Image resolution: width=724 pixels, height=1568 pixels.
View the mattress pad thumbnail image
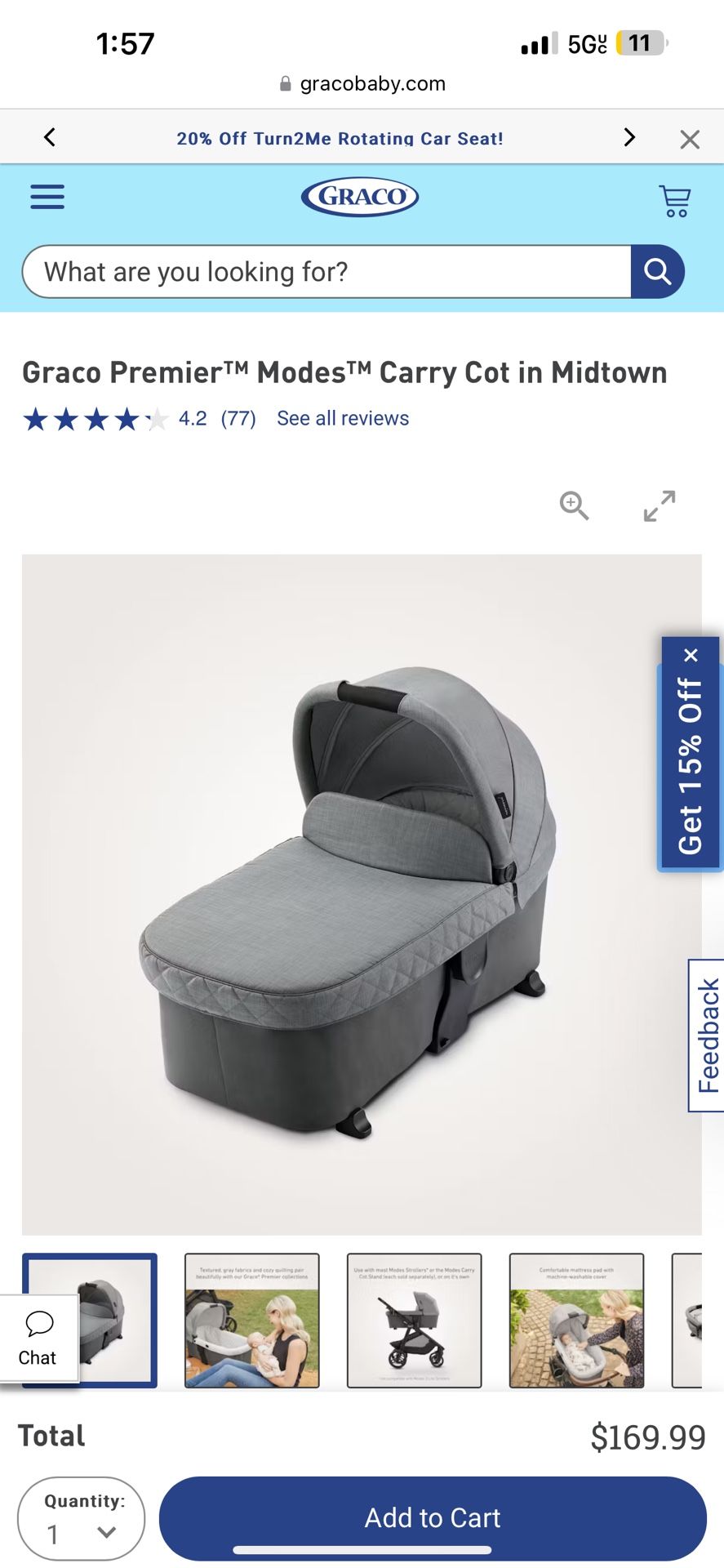tap(576, 1320)
